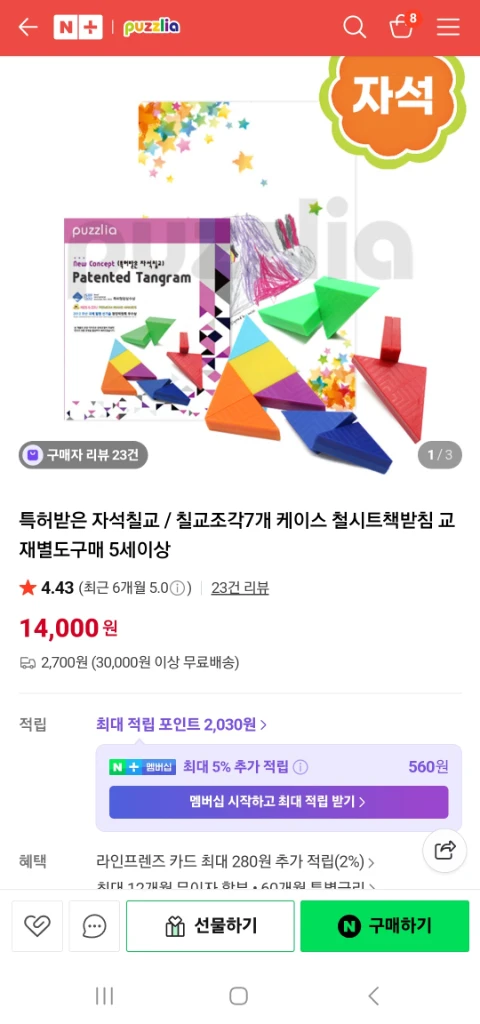Screen dimensions: 480x1024
Task: View the 구매자 리뷰 23건 badge
Action: click(x=83, y=455)
